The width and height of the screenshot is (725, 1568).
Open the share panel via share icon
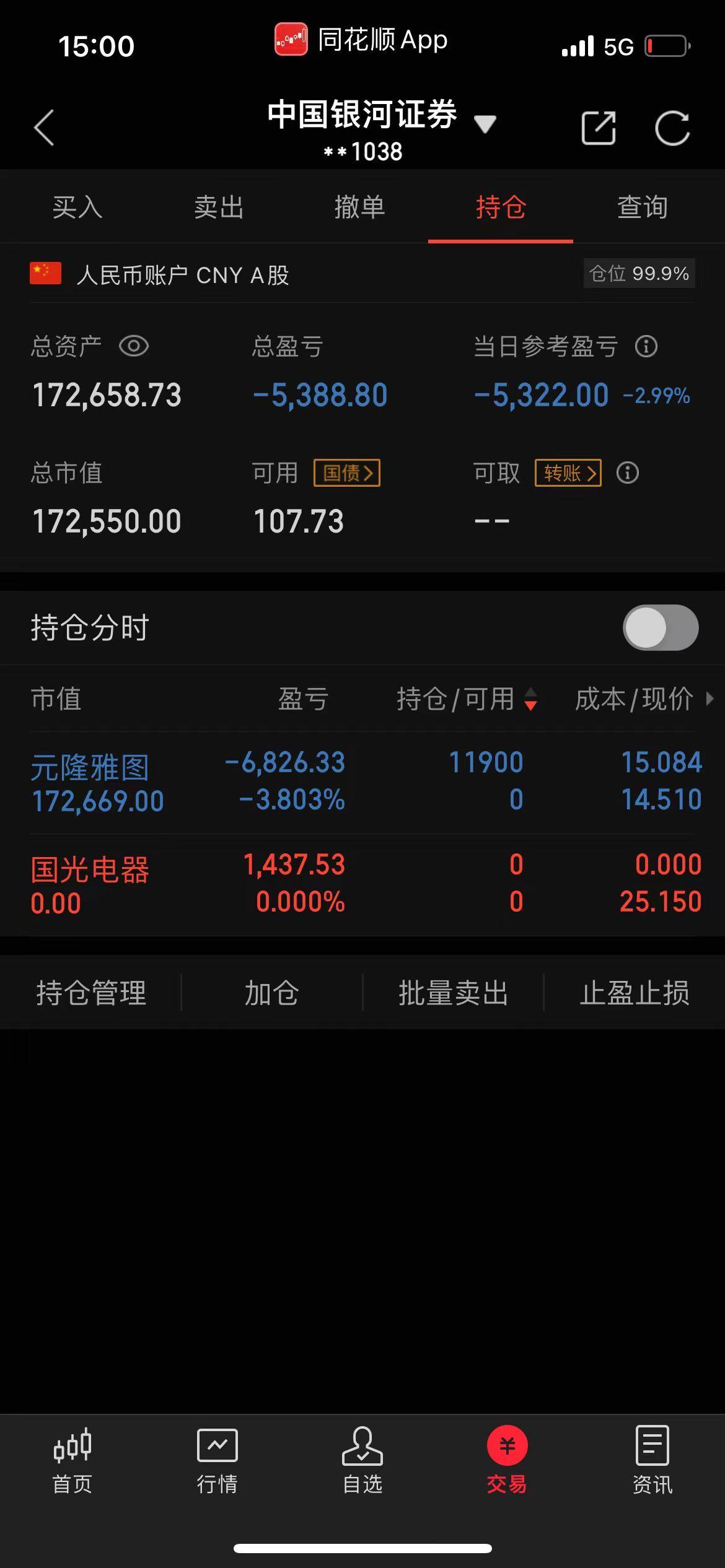(599, 128)
